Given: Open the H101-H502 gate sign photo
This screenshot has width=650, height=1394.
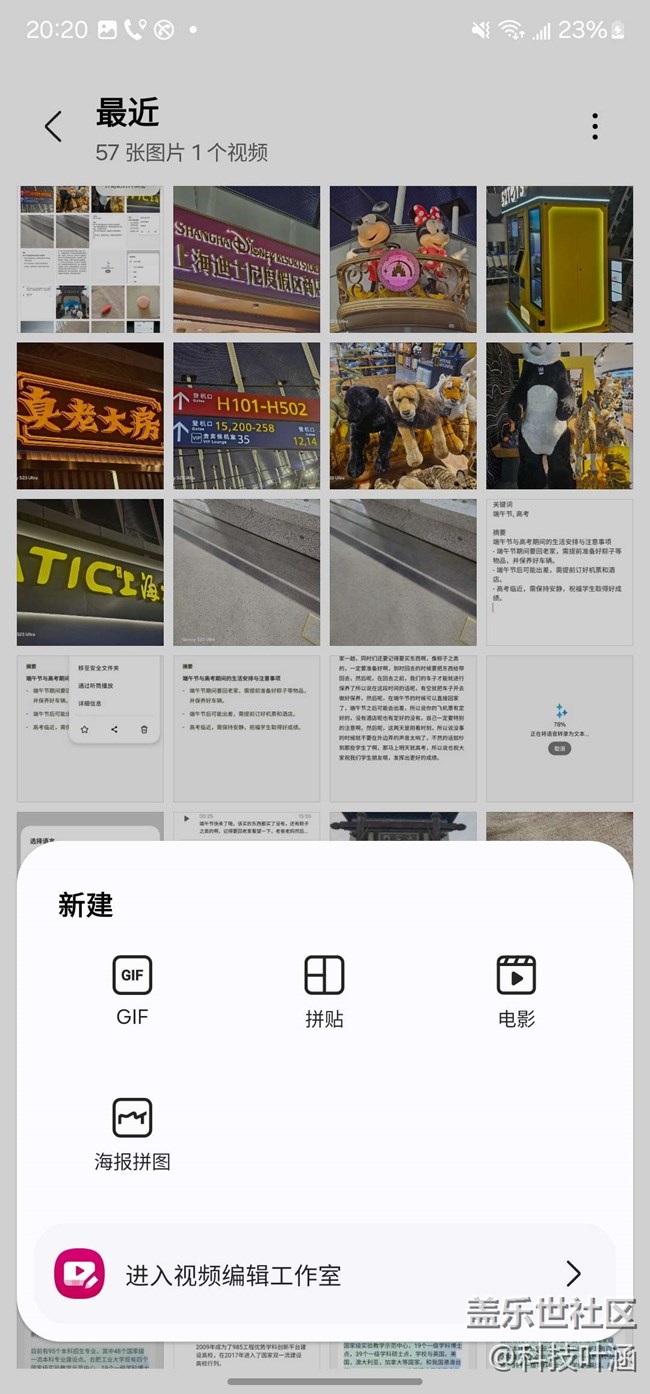Looking at the screenshot, I should pos(246,415).
